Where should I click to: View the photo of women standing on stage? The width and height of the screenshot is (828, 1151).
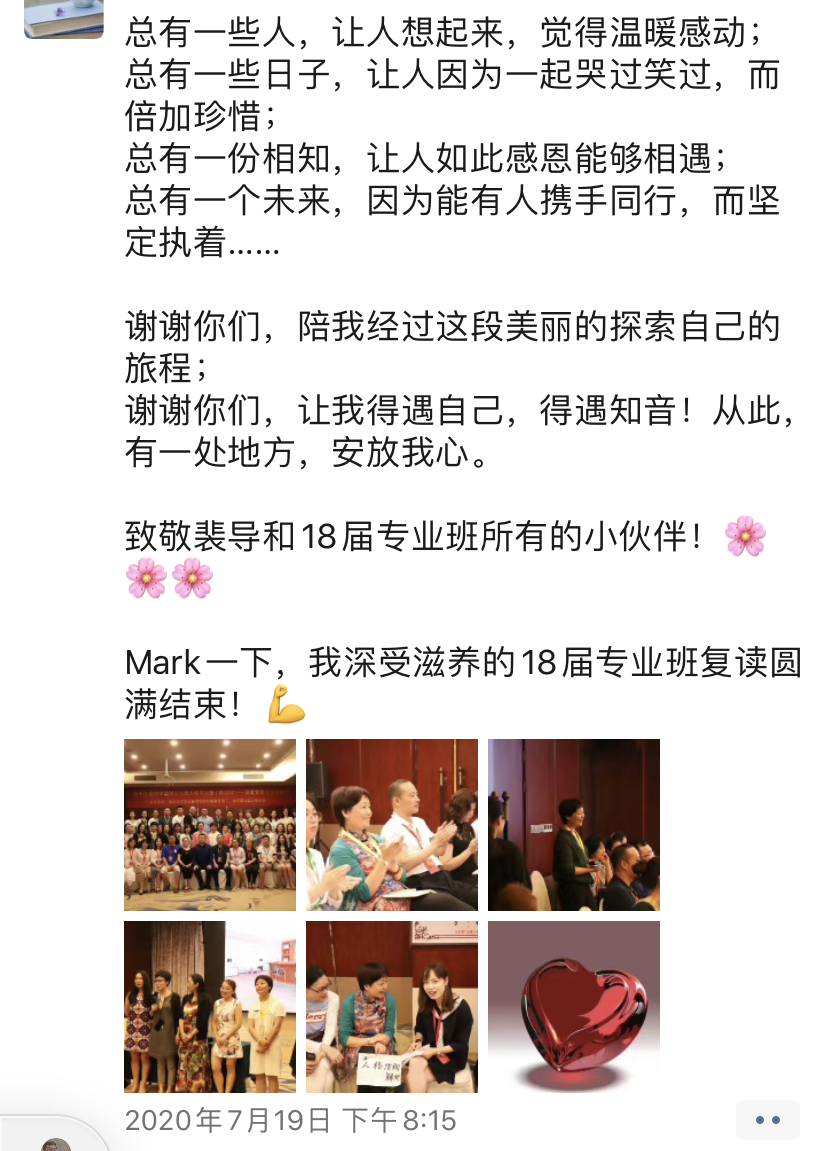tap(210, 1007)
